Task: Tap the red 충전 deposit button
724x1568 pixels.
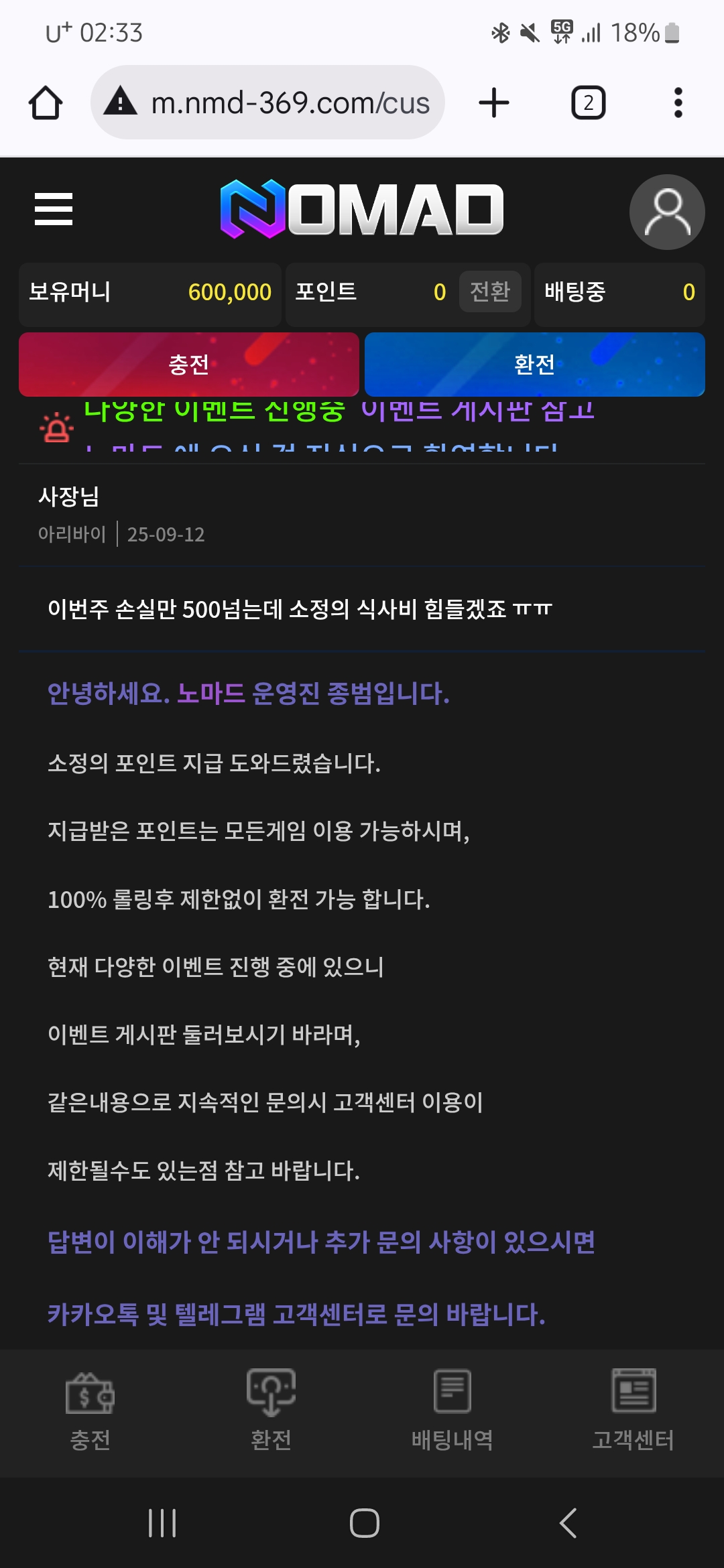Action: click(189, 365)
